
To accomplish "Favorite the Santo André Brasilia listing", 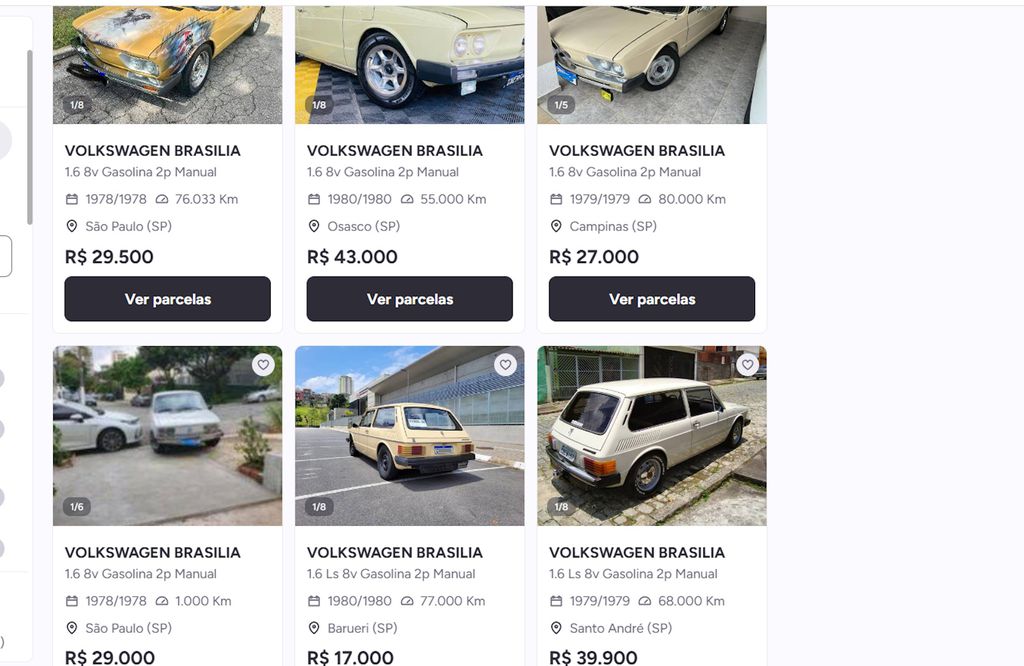I will 747,365.
